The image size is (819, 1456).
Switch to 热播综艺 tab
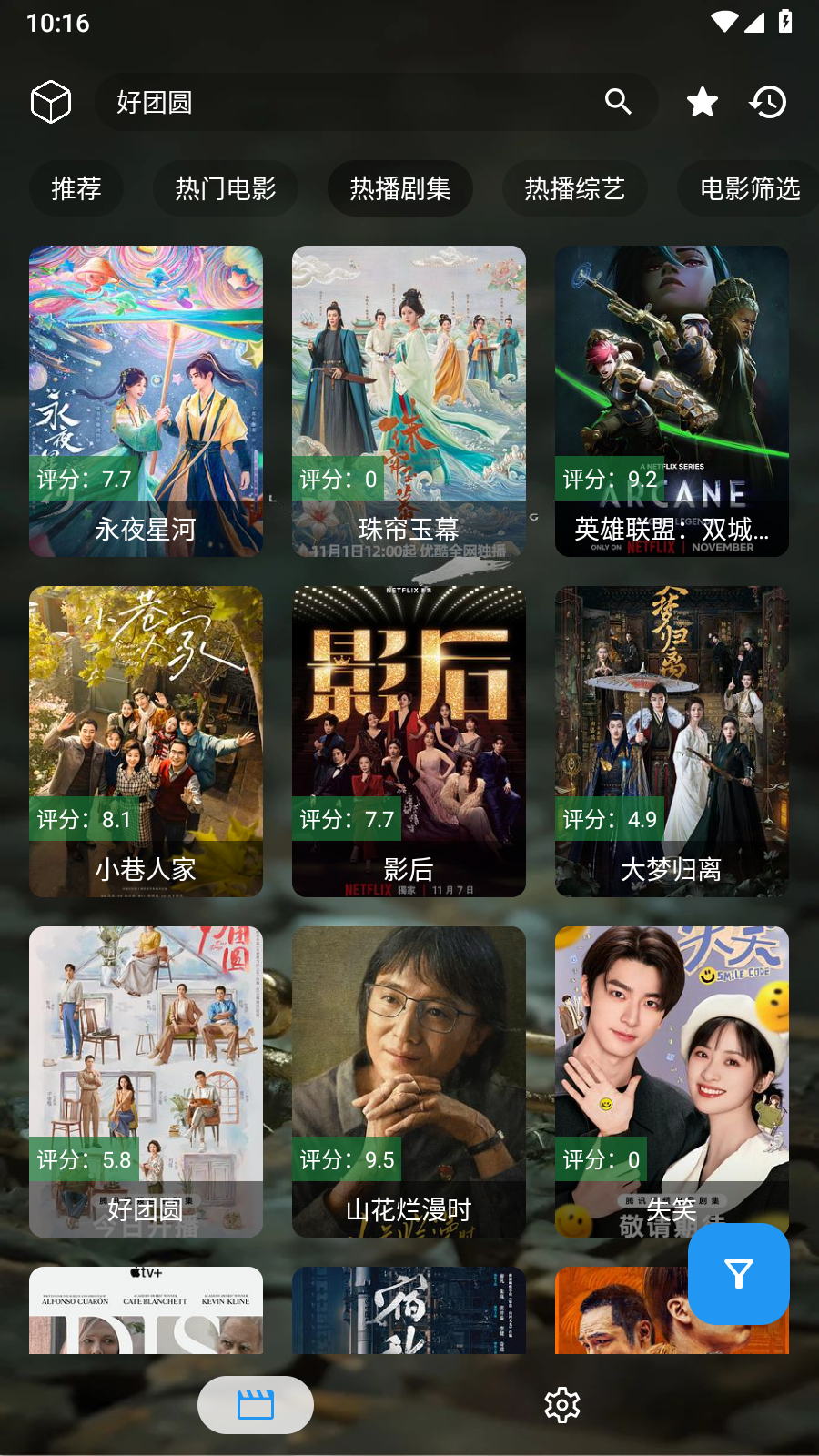(x=574, y=189)
